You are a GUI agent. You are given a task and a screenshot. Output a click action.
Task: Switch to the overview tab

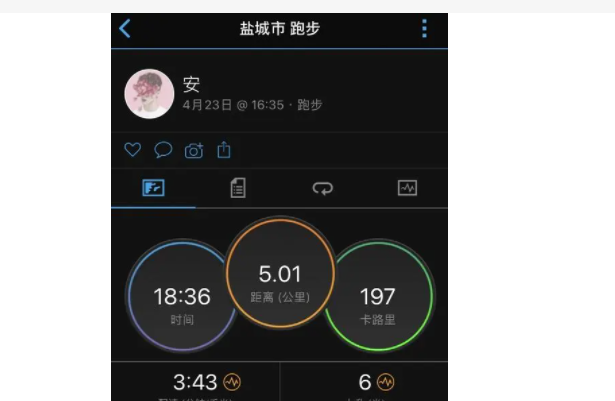(153, 188)
